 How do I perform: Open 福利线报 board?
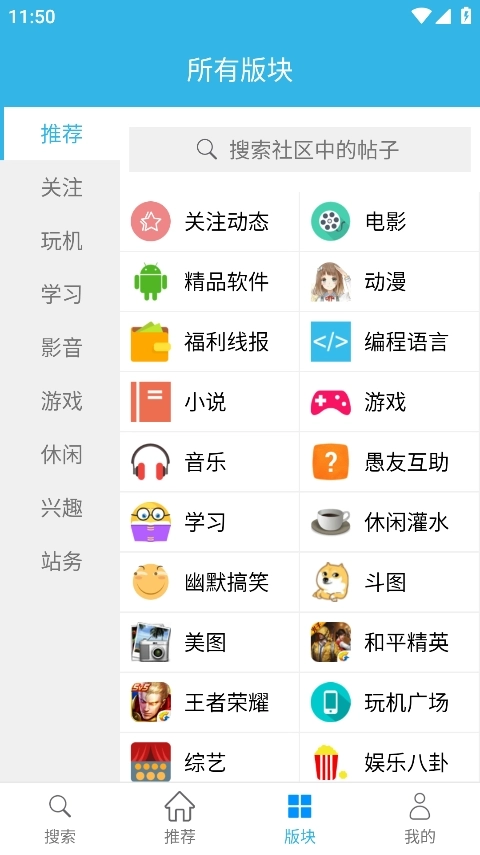[x=209, y=342]
